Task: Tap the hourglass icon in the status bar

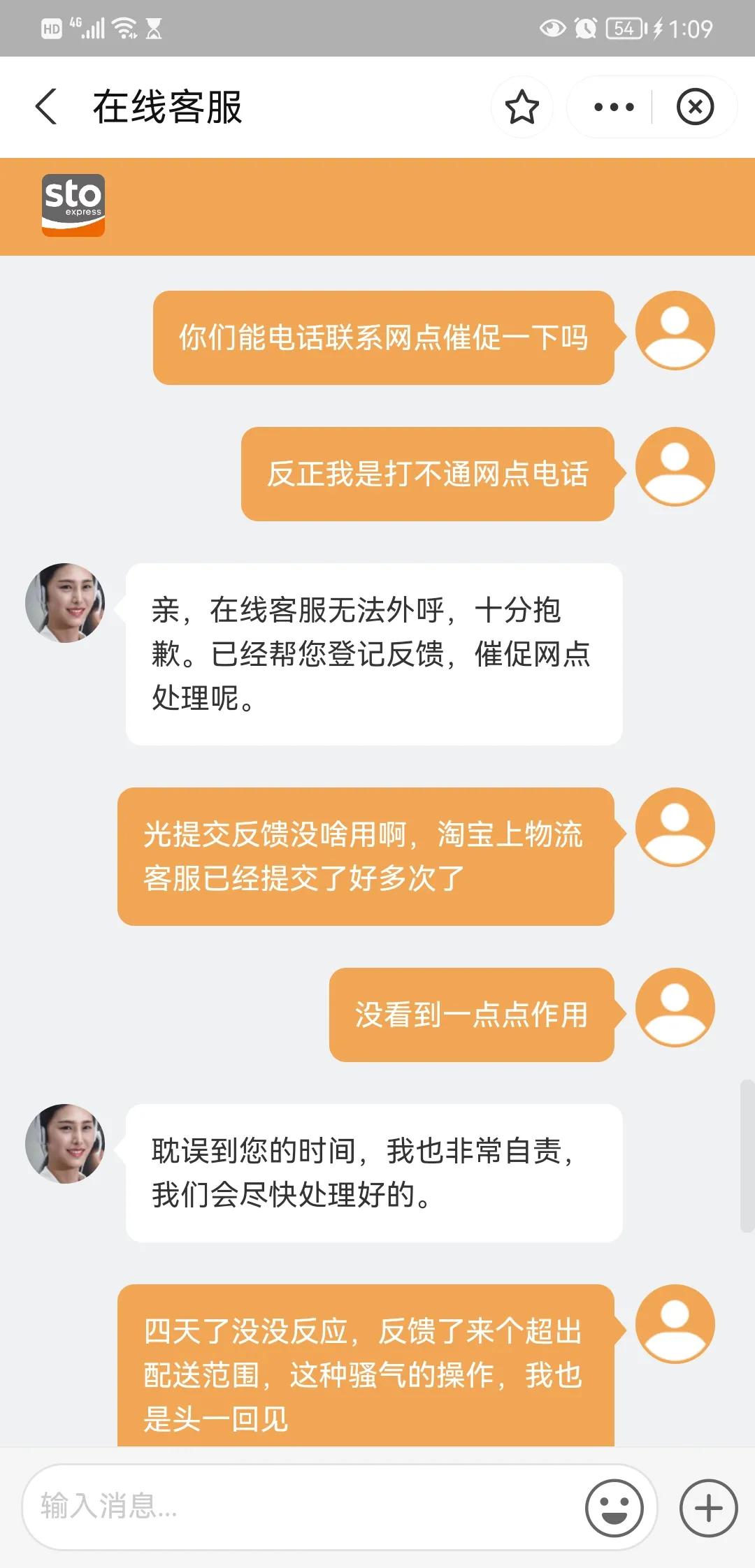Action: click(x=155, y=28)
